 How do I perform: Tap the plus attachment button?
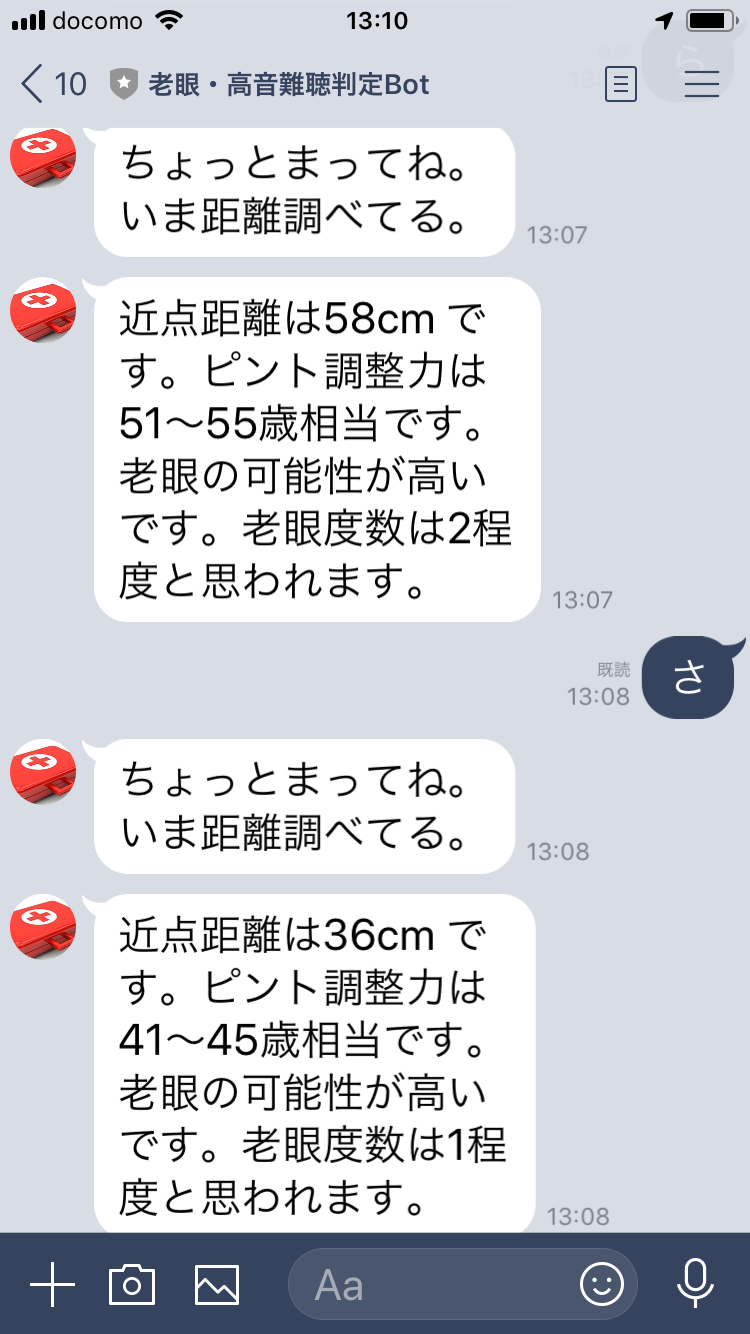pyautogui.click(x=52, y=1284)
